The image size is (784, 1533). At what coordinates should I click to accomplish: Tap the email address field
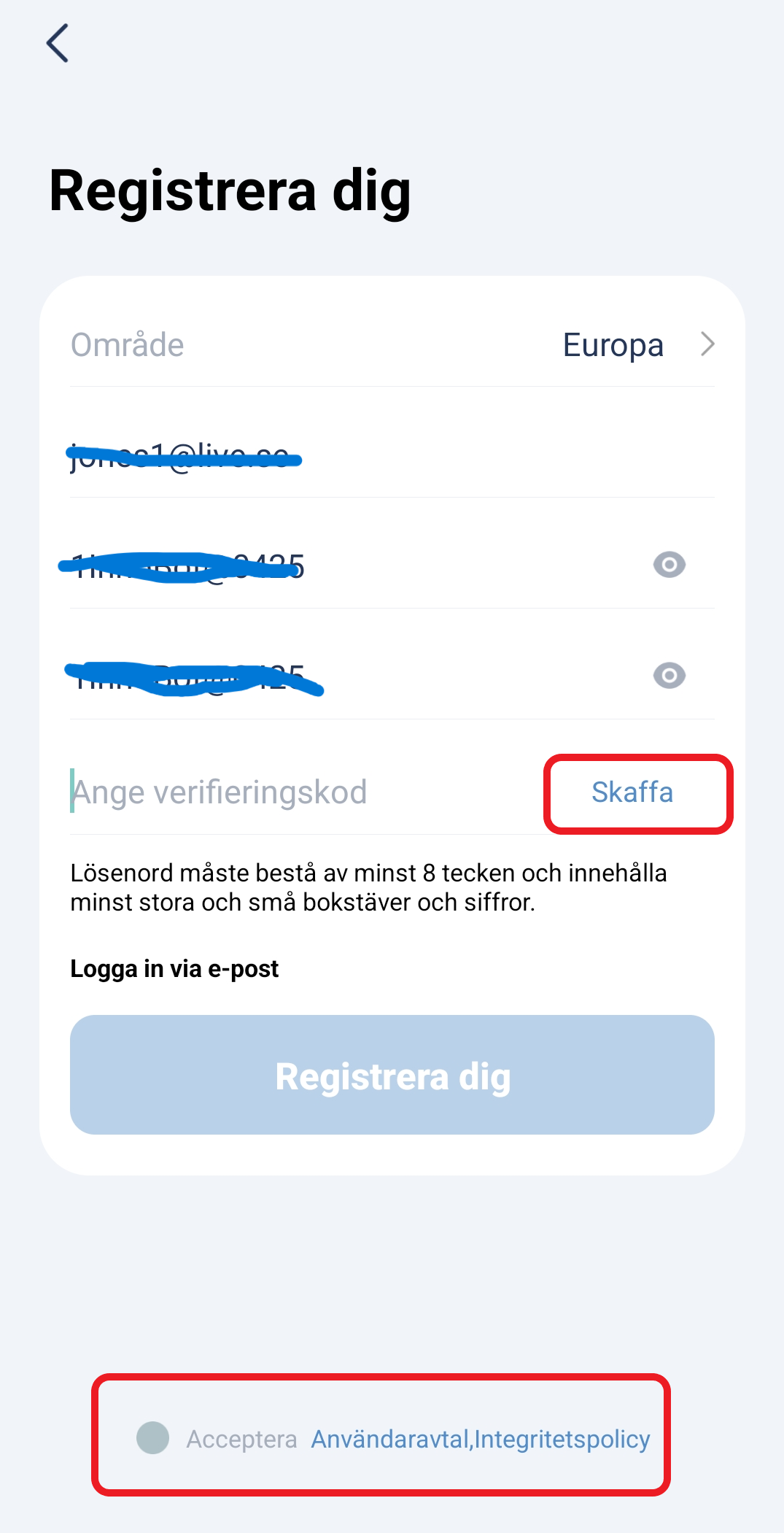(x=392, y=458)
